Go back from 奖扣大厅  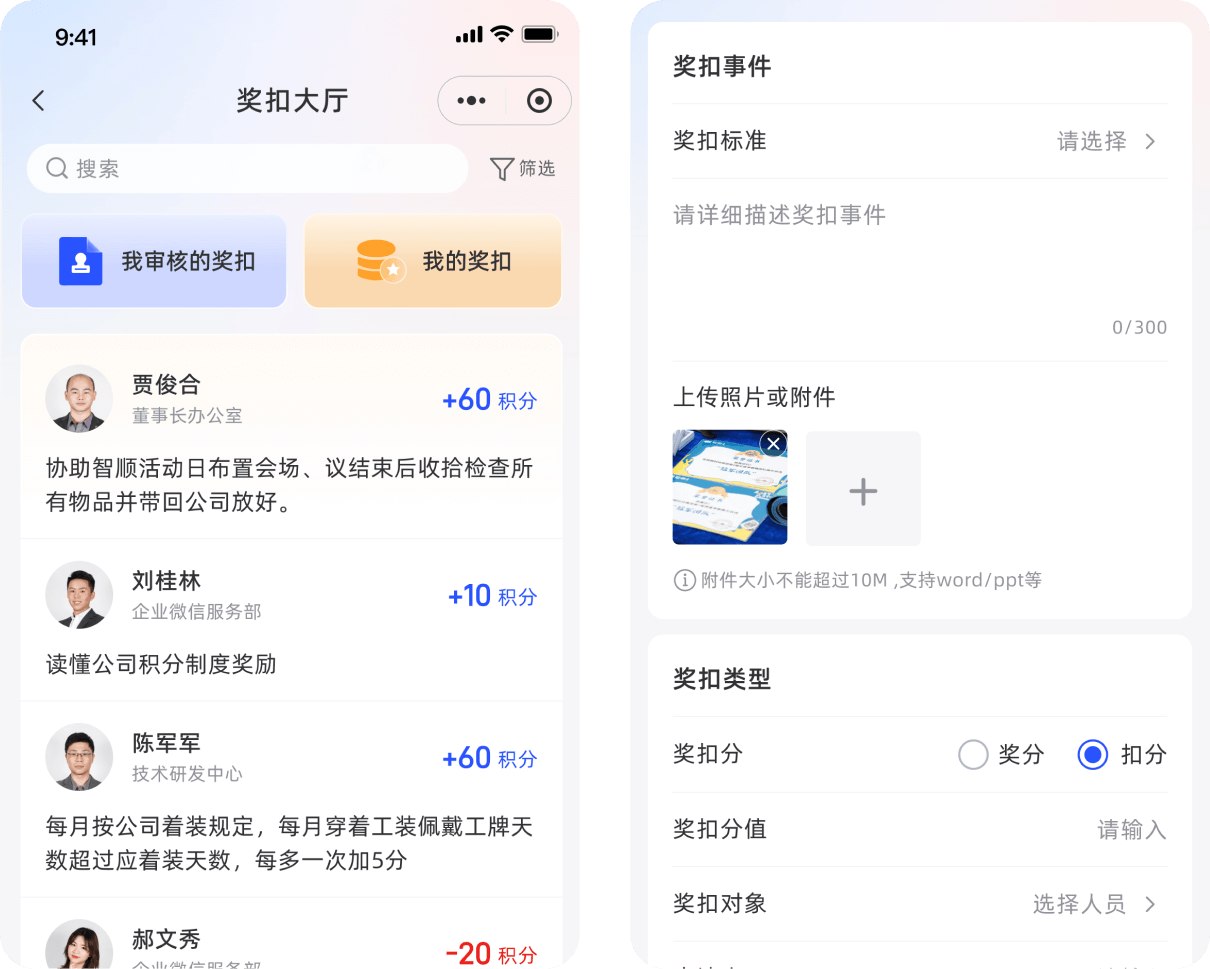(39, 101)
